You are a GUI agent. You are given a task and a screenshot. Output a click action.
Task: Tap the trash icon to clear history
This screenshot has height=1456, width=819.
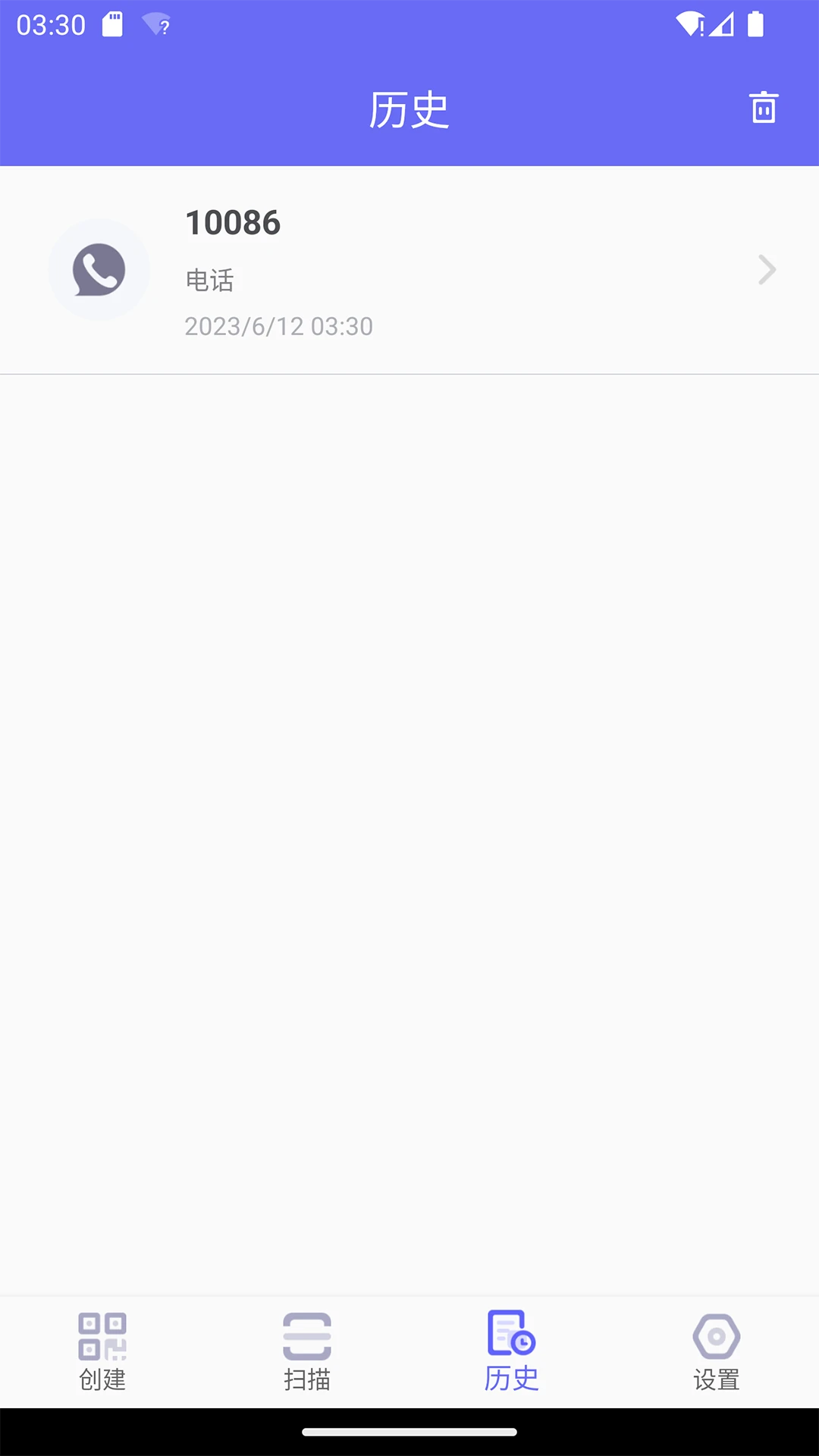click(x=764, y=108)
